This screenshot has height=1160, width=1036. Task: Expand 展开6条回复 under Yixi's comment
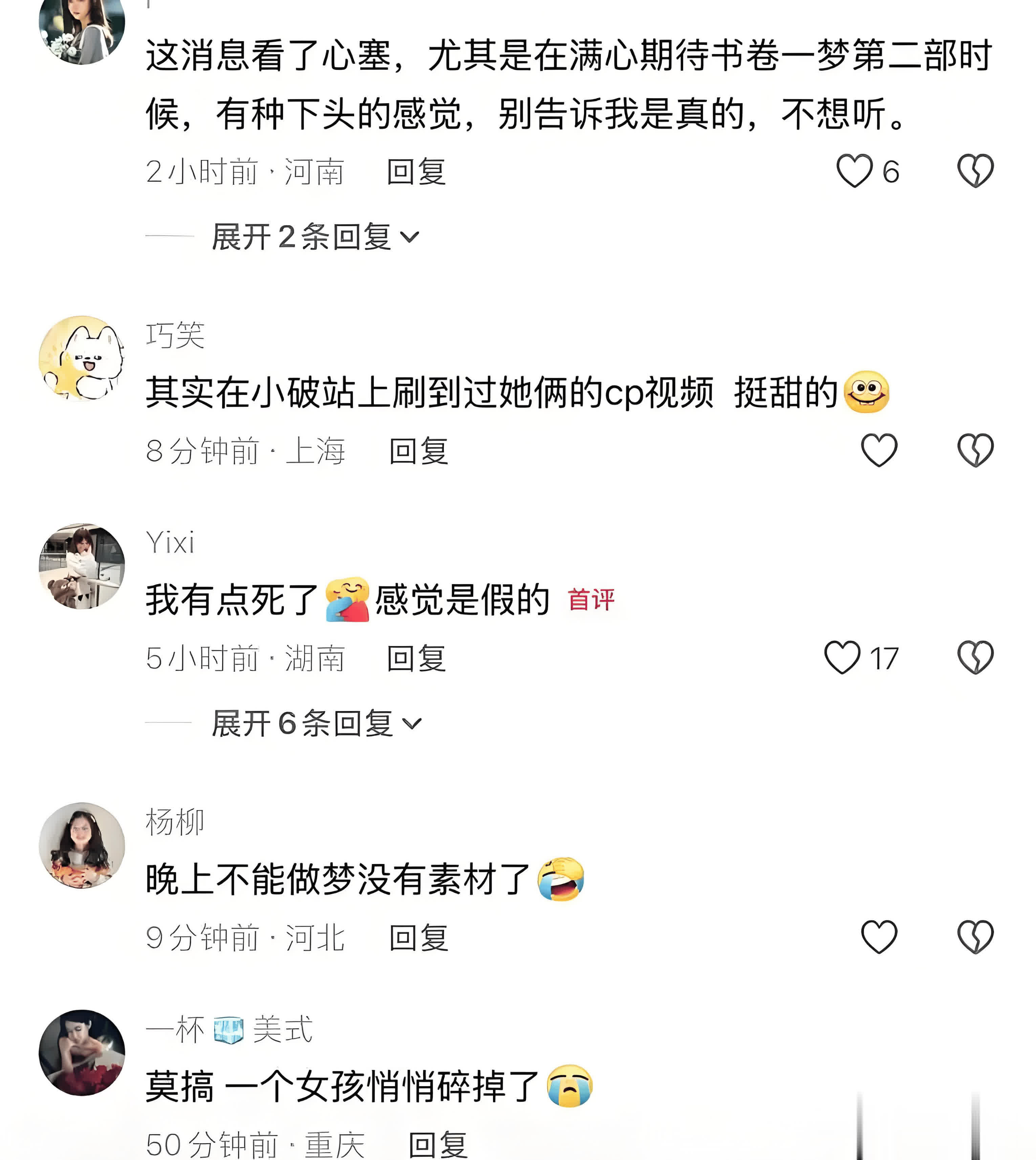(316, 724)
